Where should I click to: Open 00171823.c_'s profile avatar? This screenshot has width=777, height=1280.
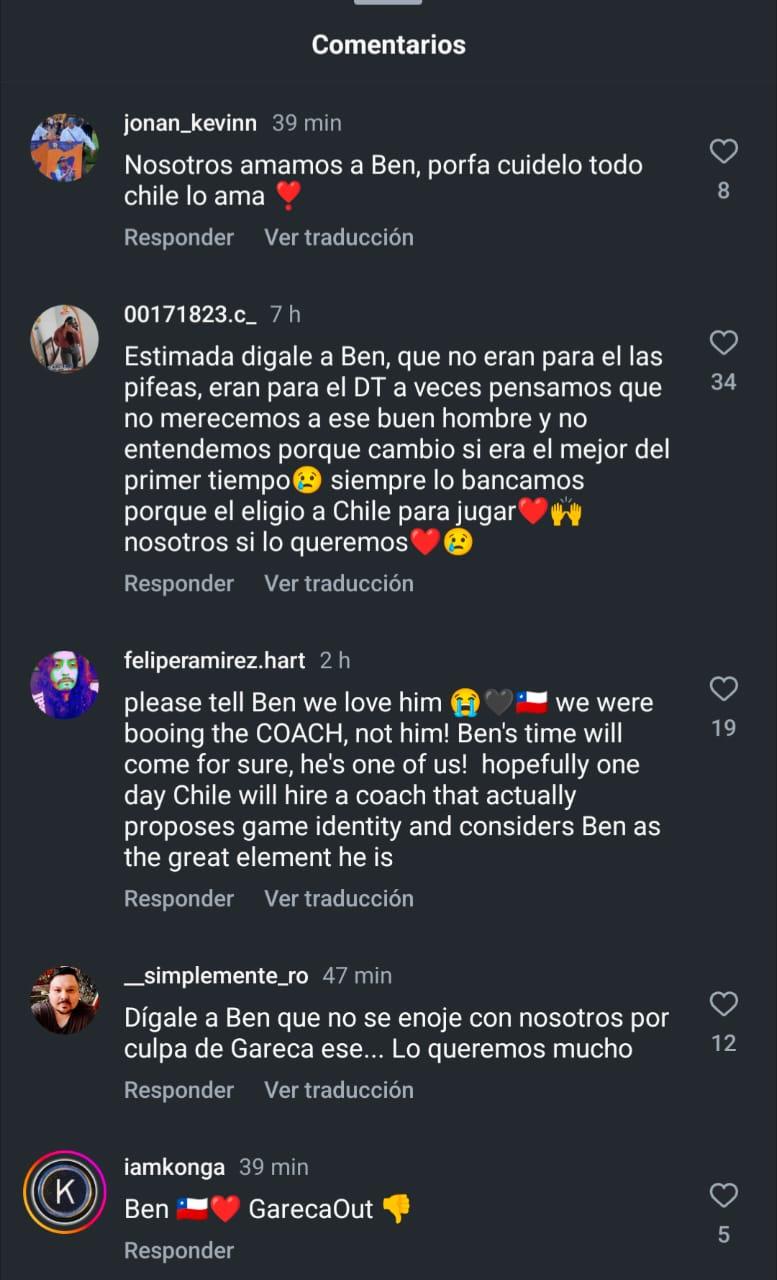click(x=64, y=339)
